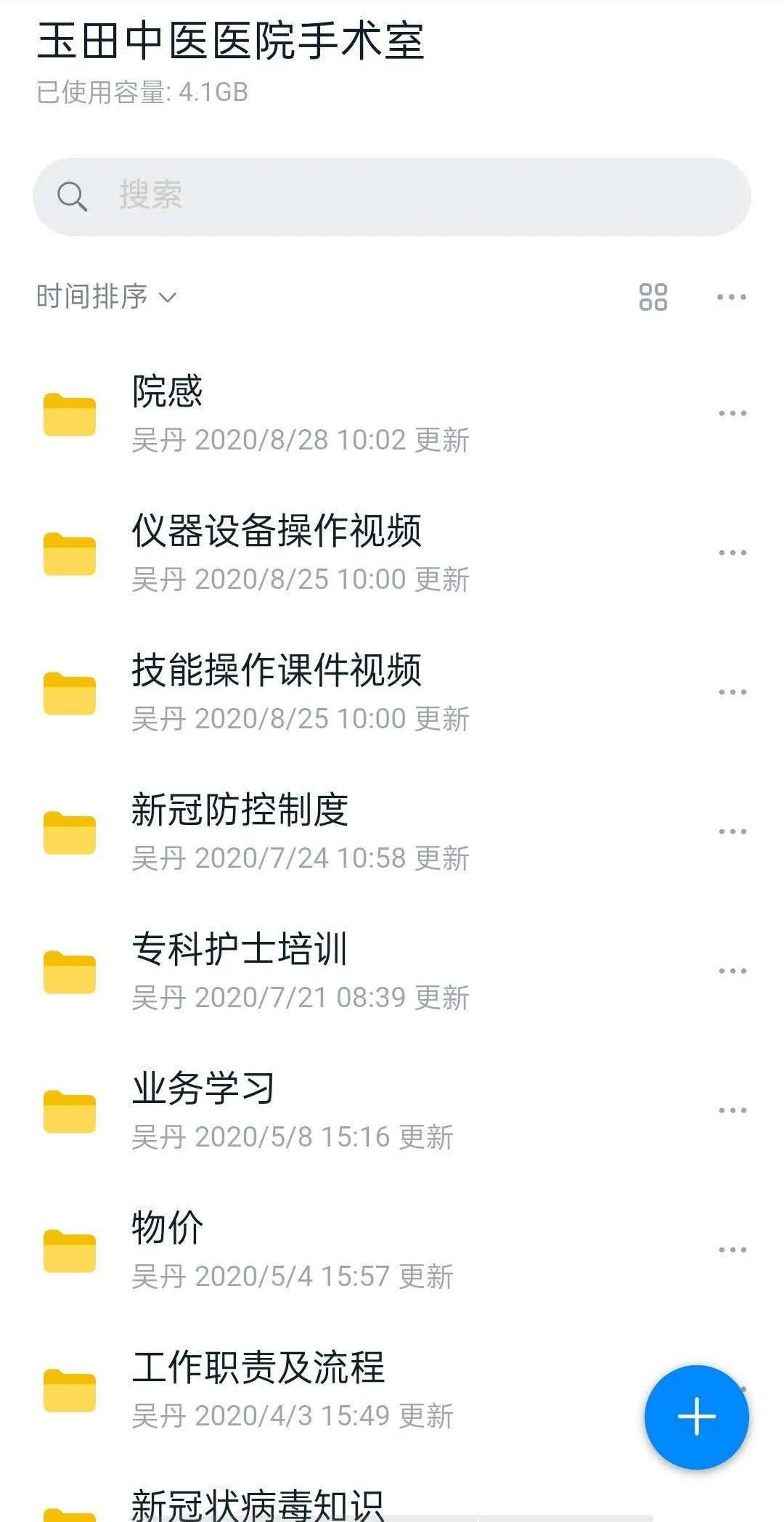Open the top-right more options menu
Screen dimensions: 784x1522
[731, 297]
